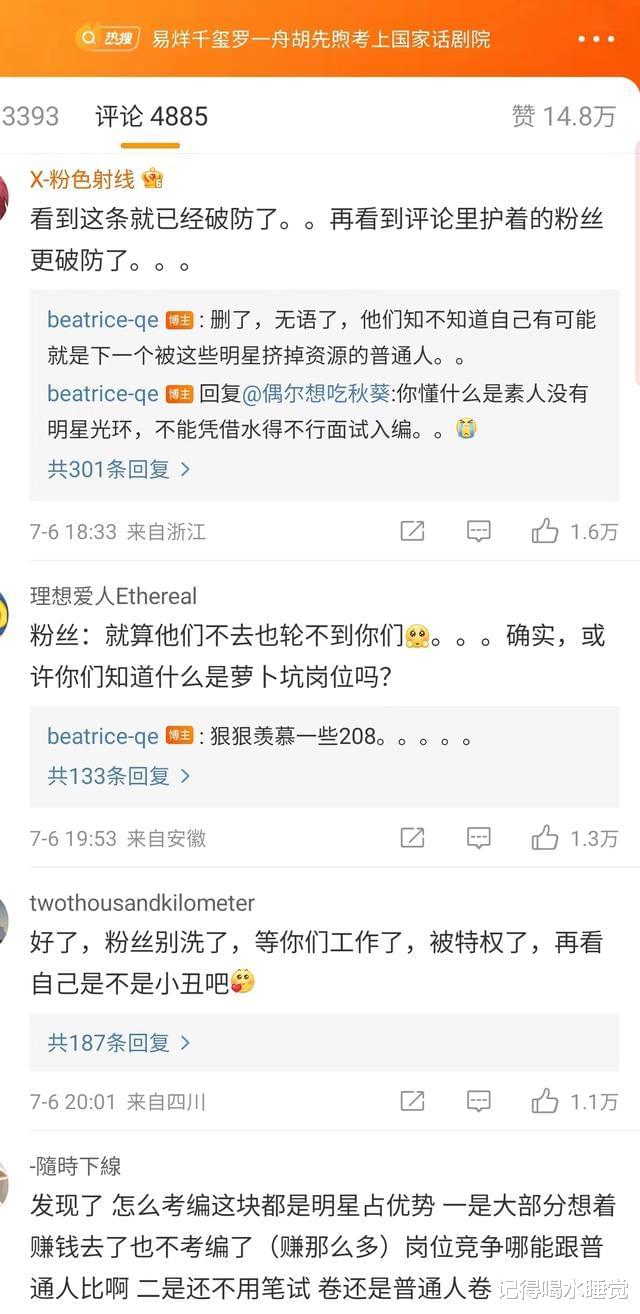Image resolution: width=640 pixels, height=1314 pixels.
Task: Like 理想爱人Ethereal's comment with 1.3万 likes
Action: tap(574, 838)
